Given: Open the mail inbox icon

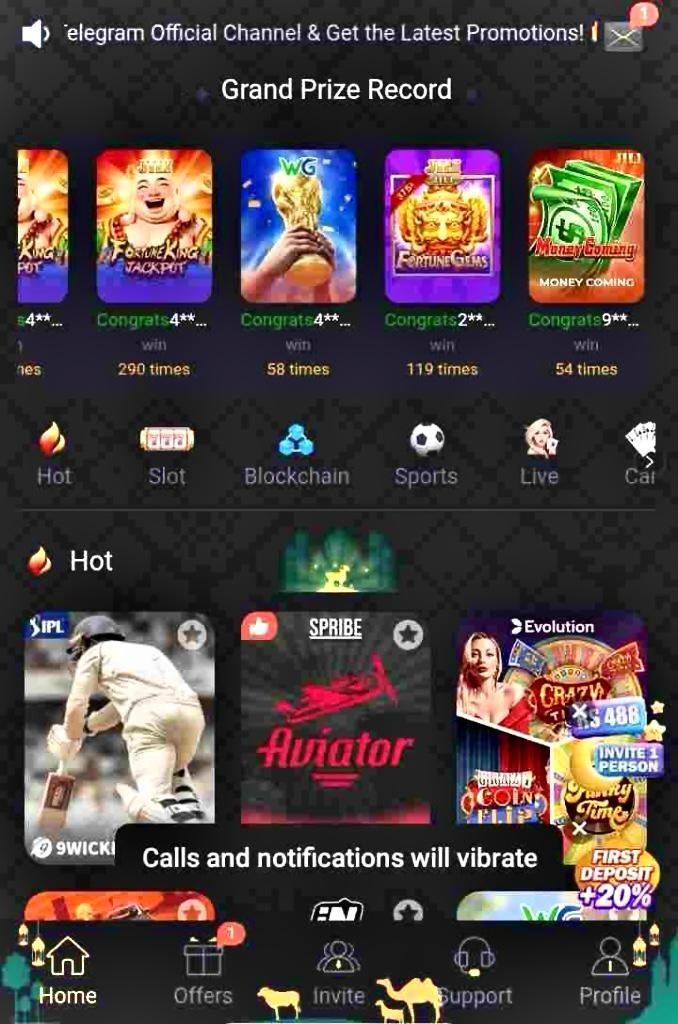Looking at the screenshot, I should point(625,36).
